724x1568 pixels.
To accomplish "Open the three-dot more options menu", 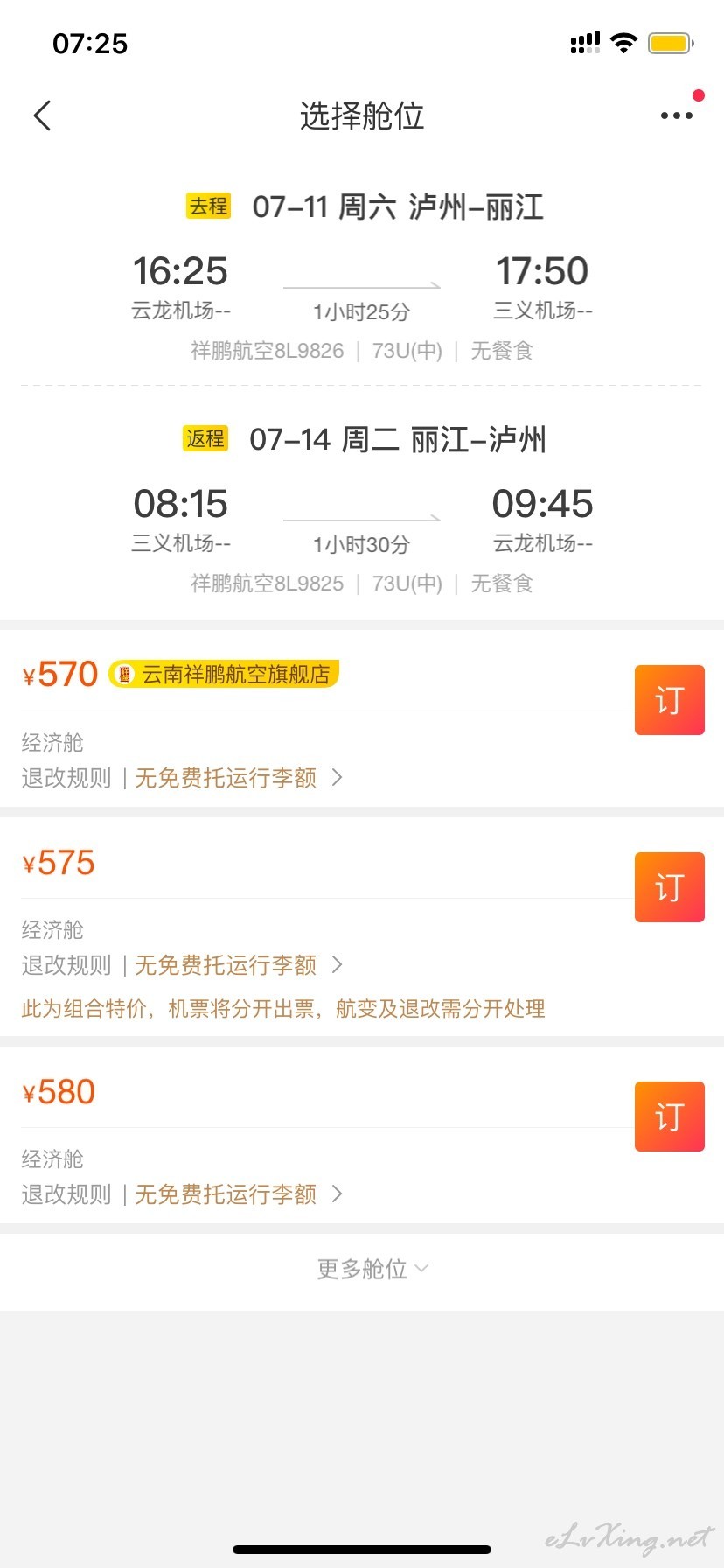I will coord(676,115).
